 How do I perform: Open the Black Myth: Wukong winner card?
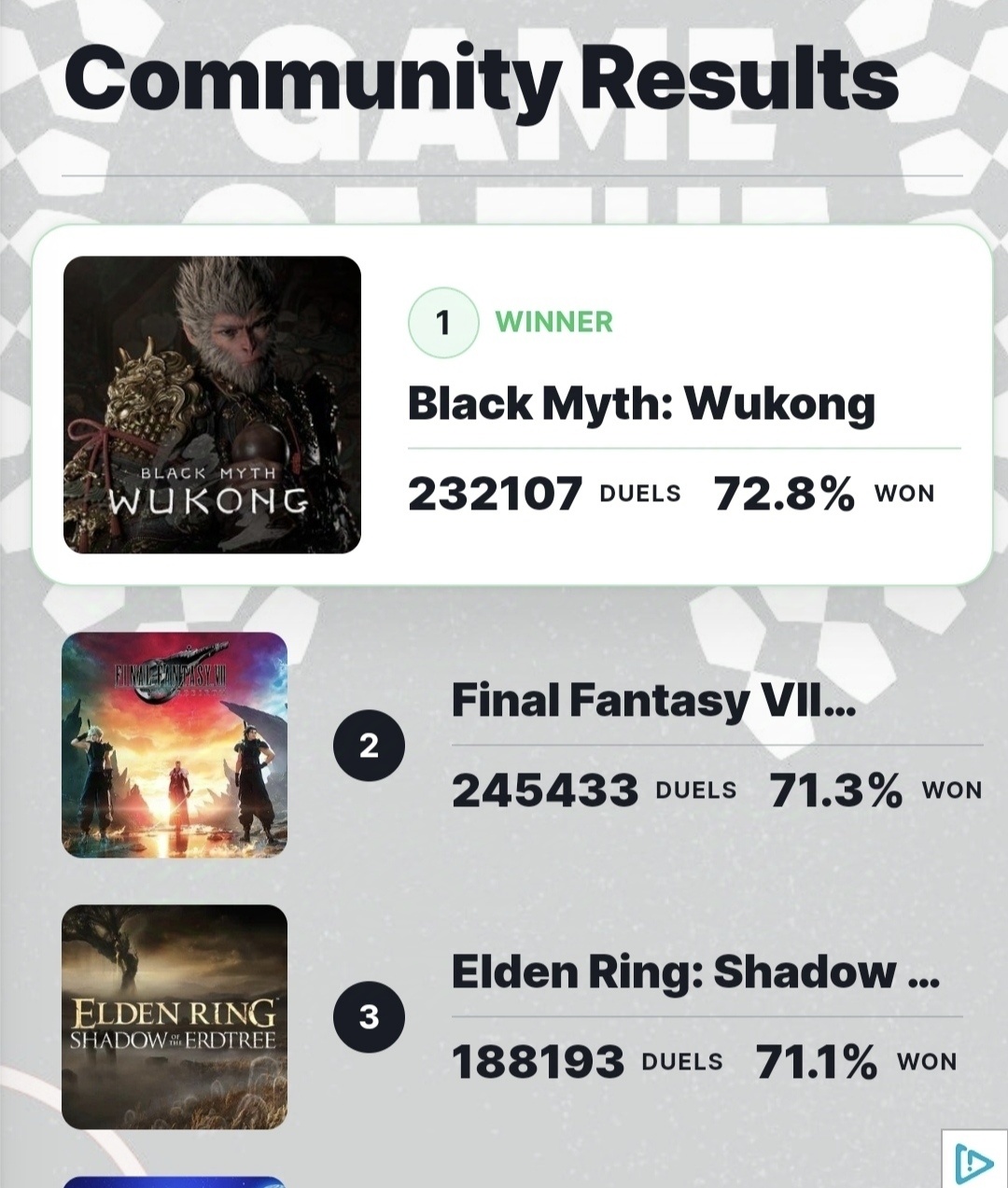[x=641, y=404]
